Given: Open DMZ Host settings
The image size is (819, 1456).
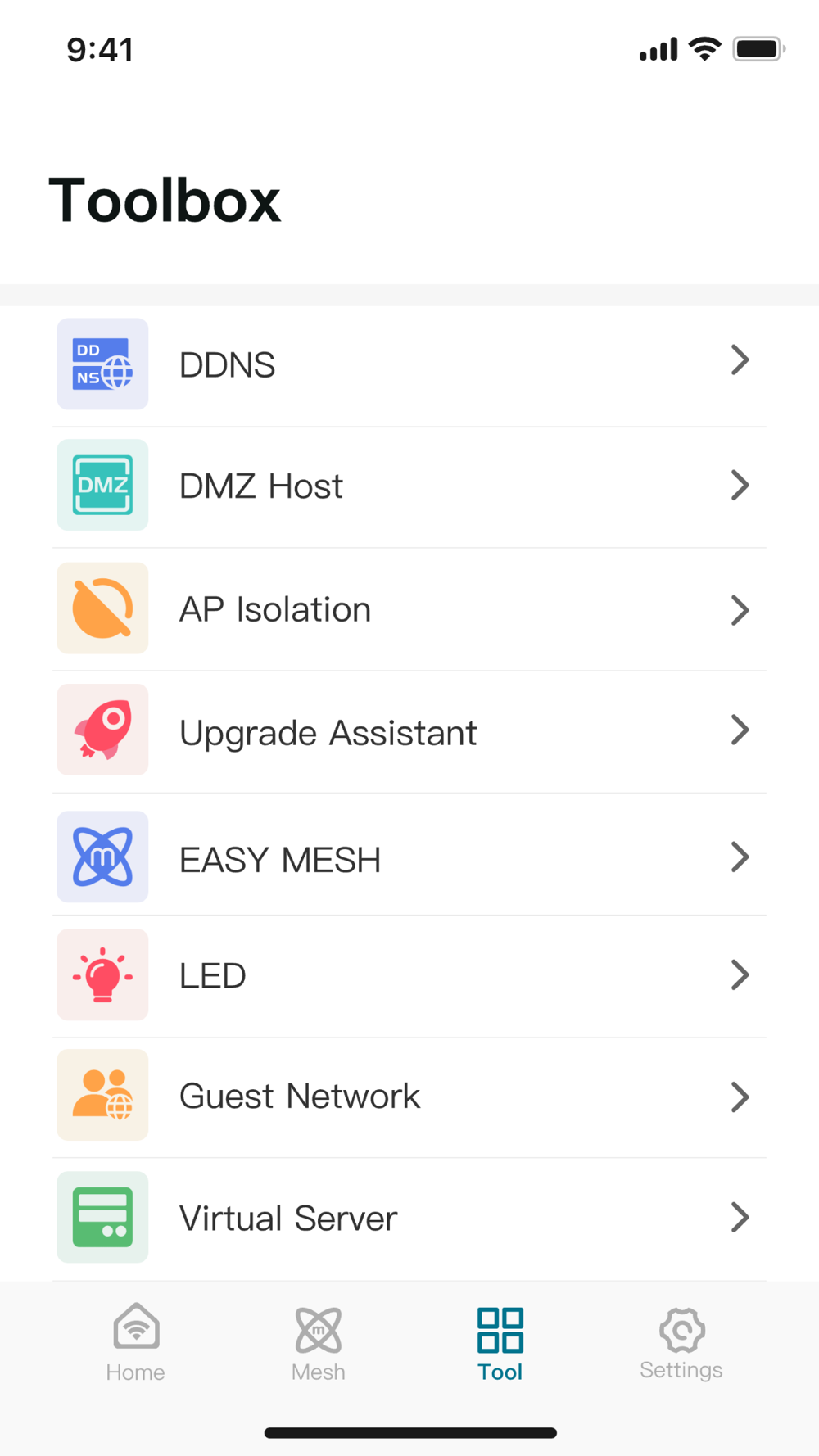Looking at the screenshot, I should point(409,486).
